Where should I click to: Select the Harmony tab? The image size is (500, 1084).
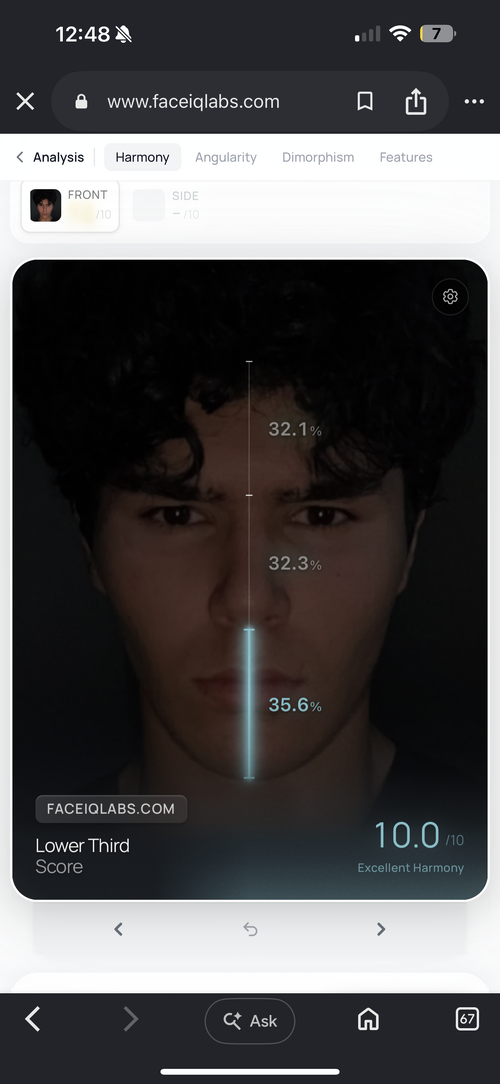[x=142, y=157]
